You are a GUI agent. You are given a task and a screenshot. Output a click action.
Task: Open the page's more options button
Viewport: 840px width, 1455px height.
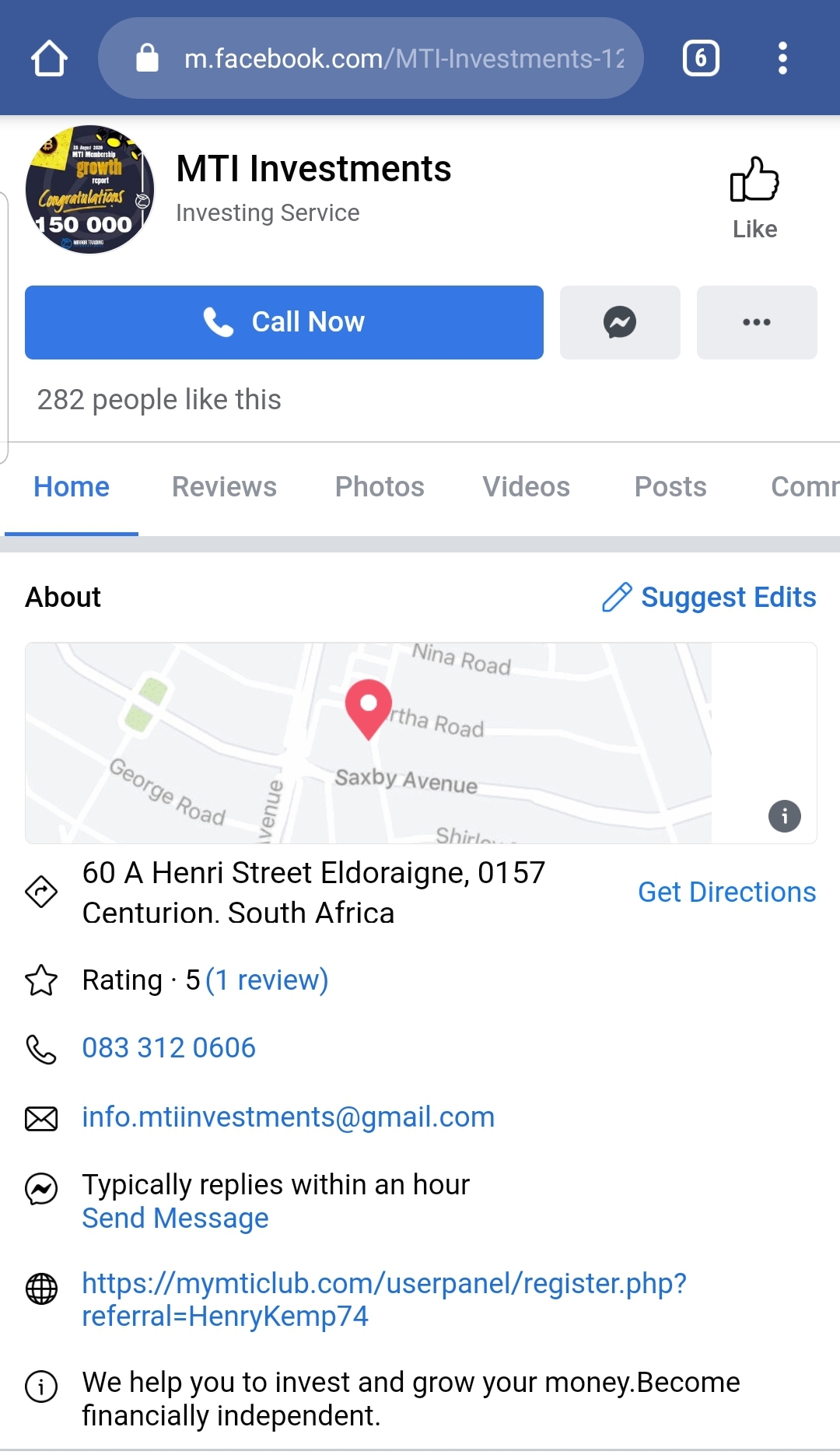tap(756, 322)
